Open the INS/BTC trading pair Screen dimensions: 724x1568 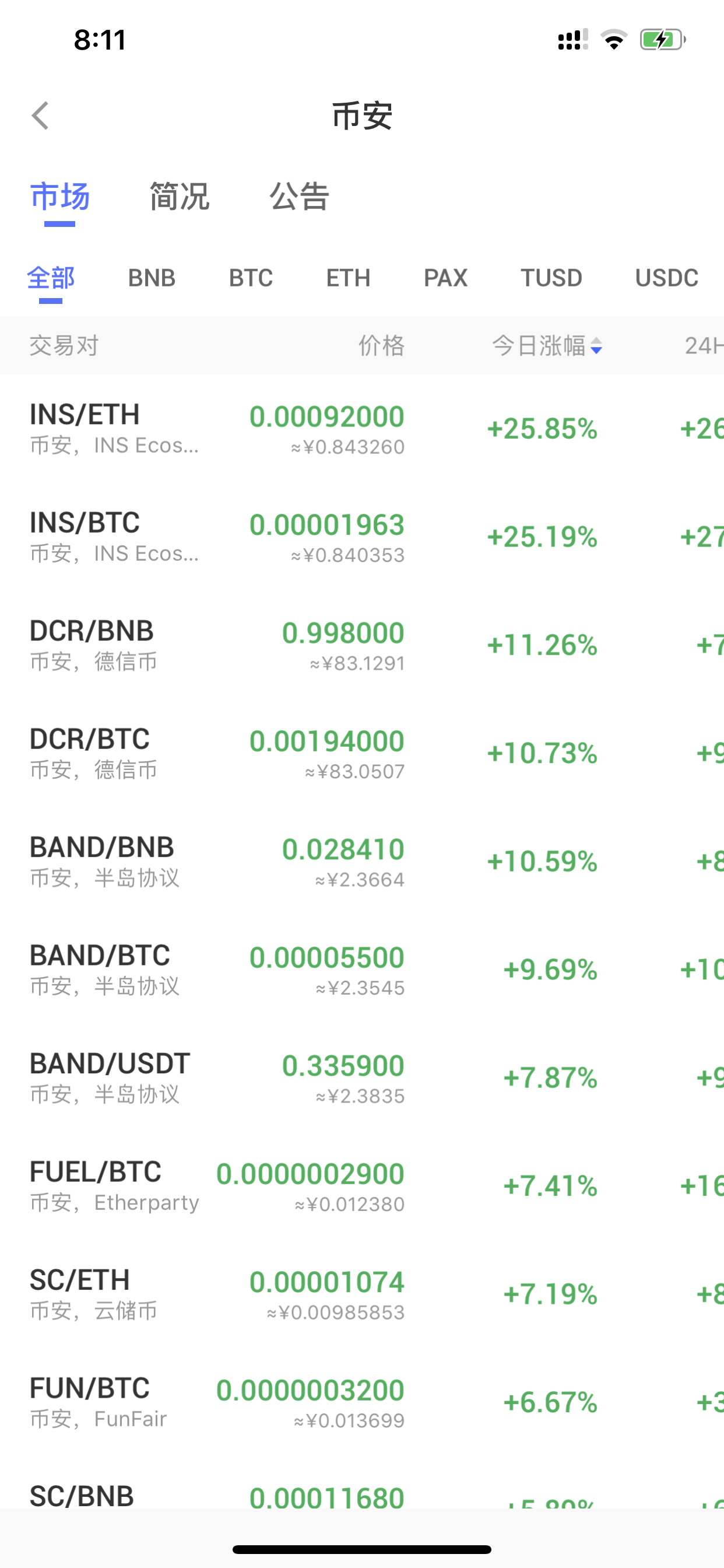click(x=362, y=537)
